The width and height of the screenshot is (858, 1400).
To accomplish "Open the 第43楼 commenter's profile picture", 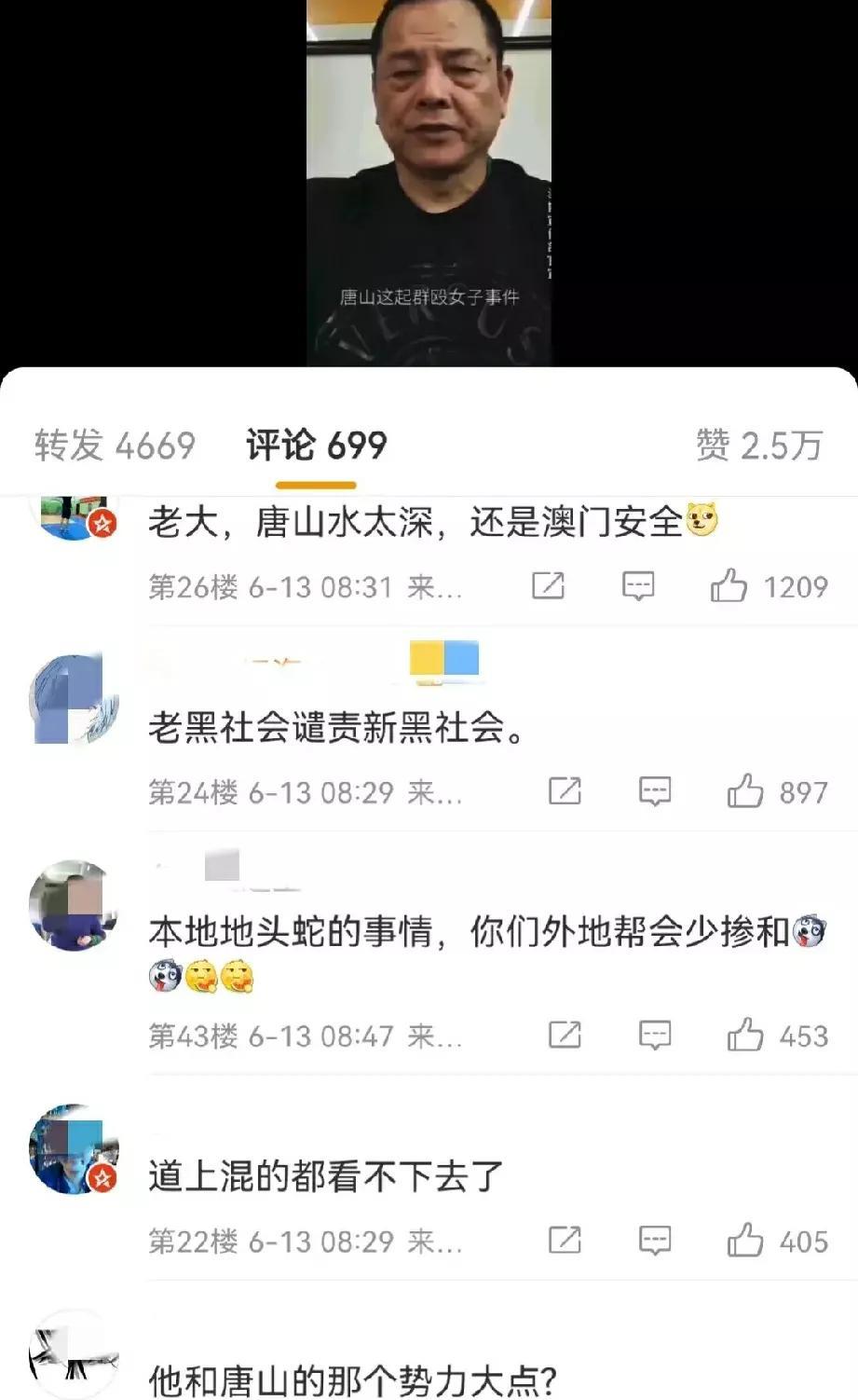I will [74, 905].
